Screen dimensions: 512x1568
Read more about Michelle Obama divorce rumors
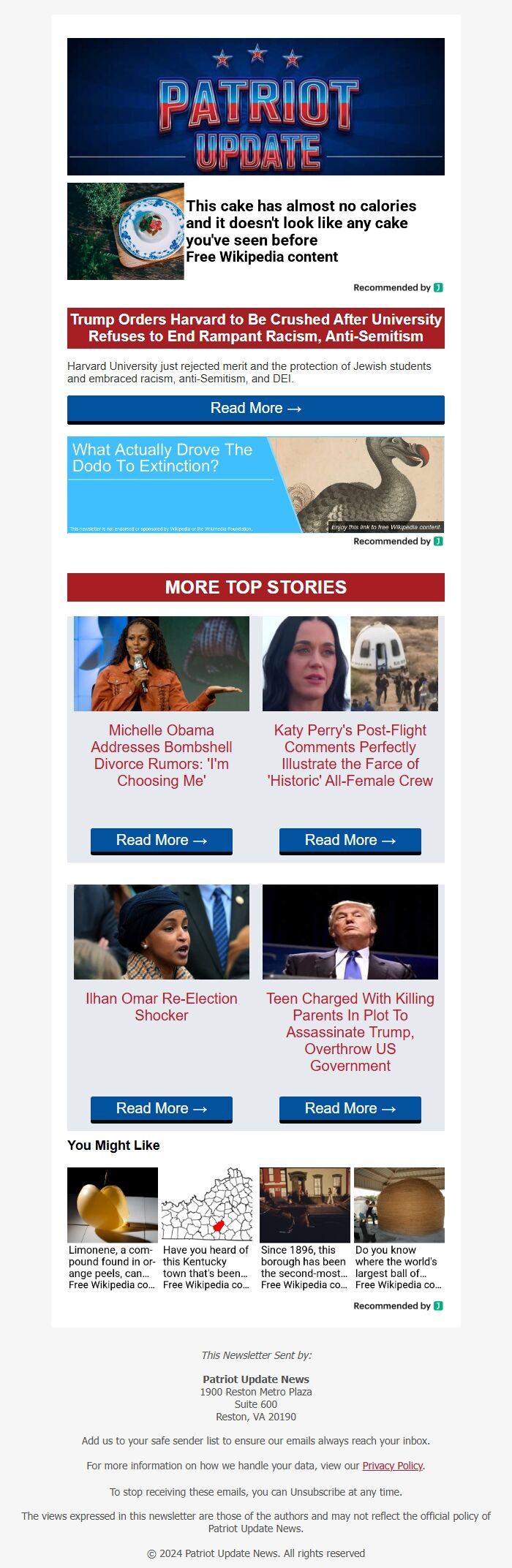pos(161,841)
